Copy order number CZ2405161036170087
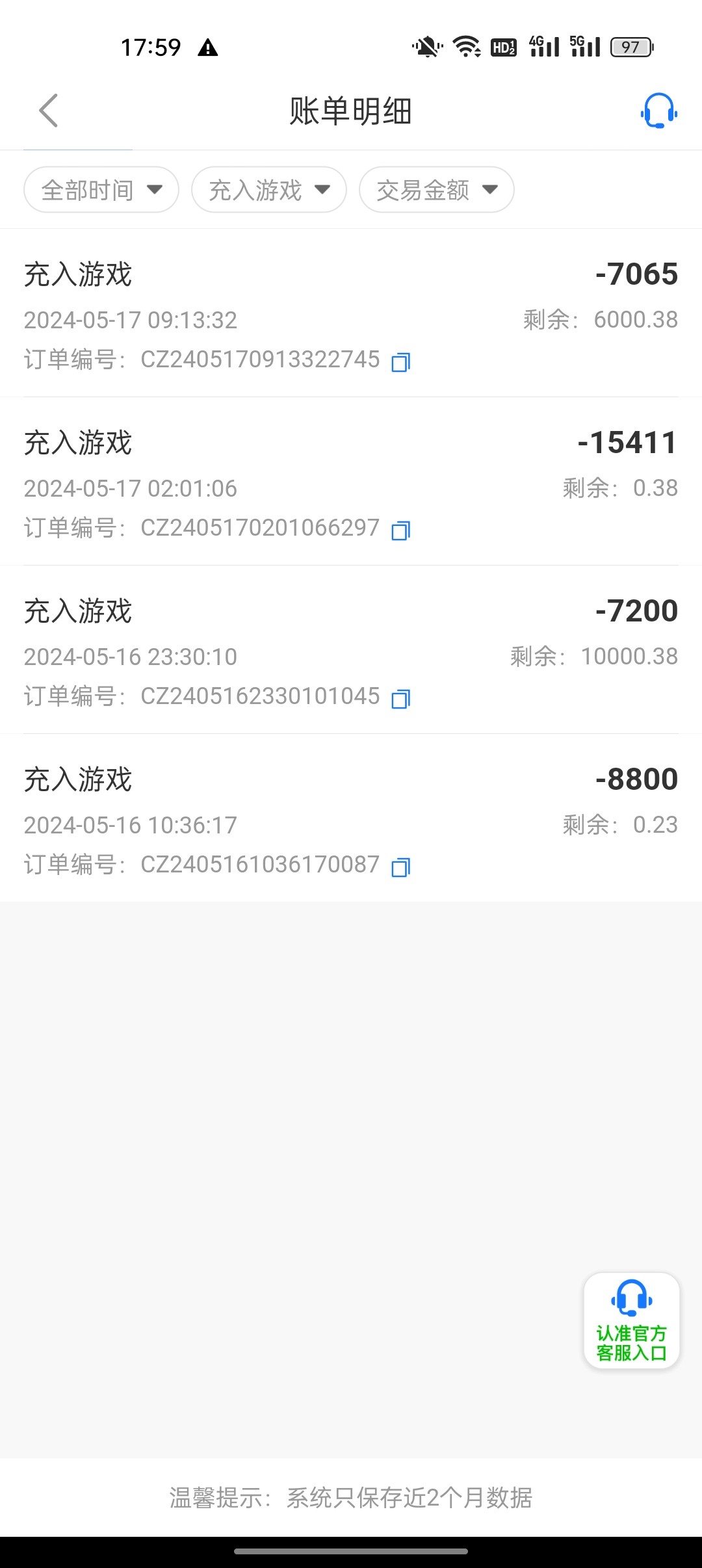Image resolution: width=702 pixels, height=1568 pixels. click(401, 867)
